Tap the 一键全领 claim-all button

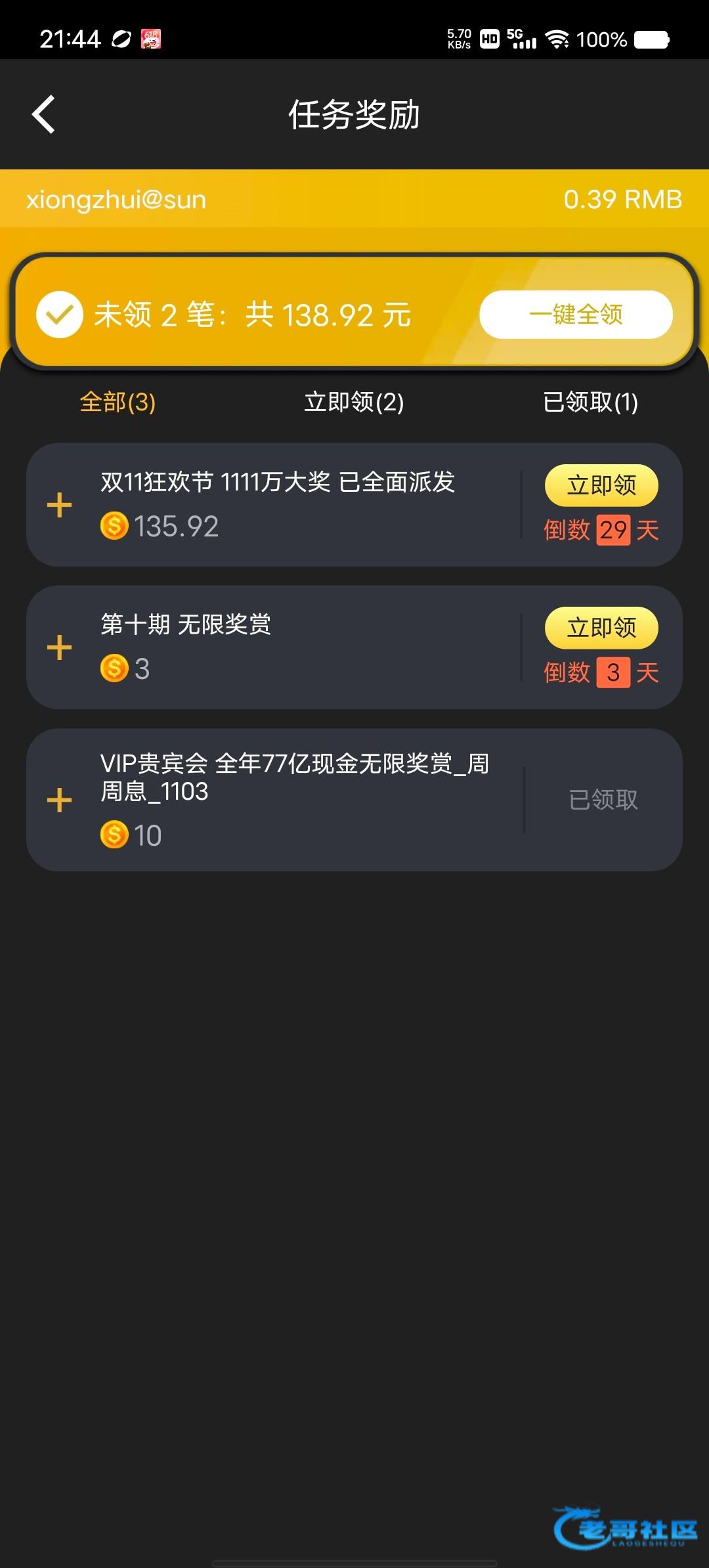click(x=576, y=315)
